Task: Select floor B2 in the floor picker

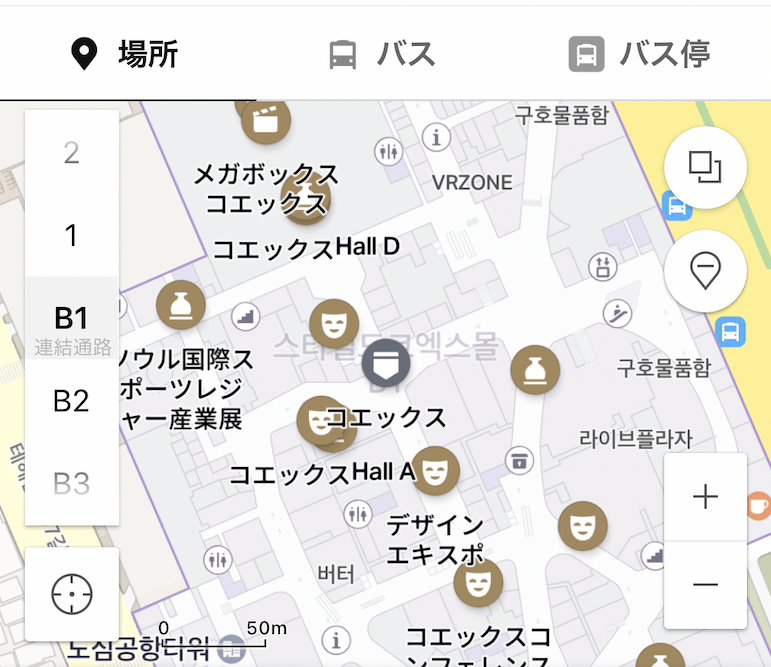Action: [x=71, y=401]
